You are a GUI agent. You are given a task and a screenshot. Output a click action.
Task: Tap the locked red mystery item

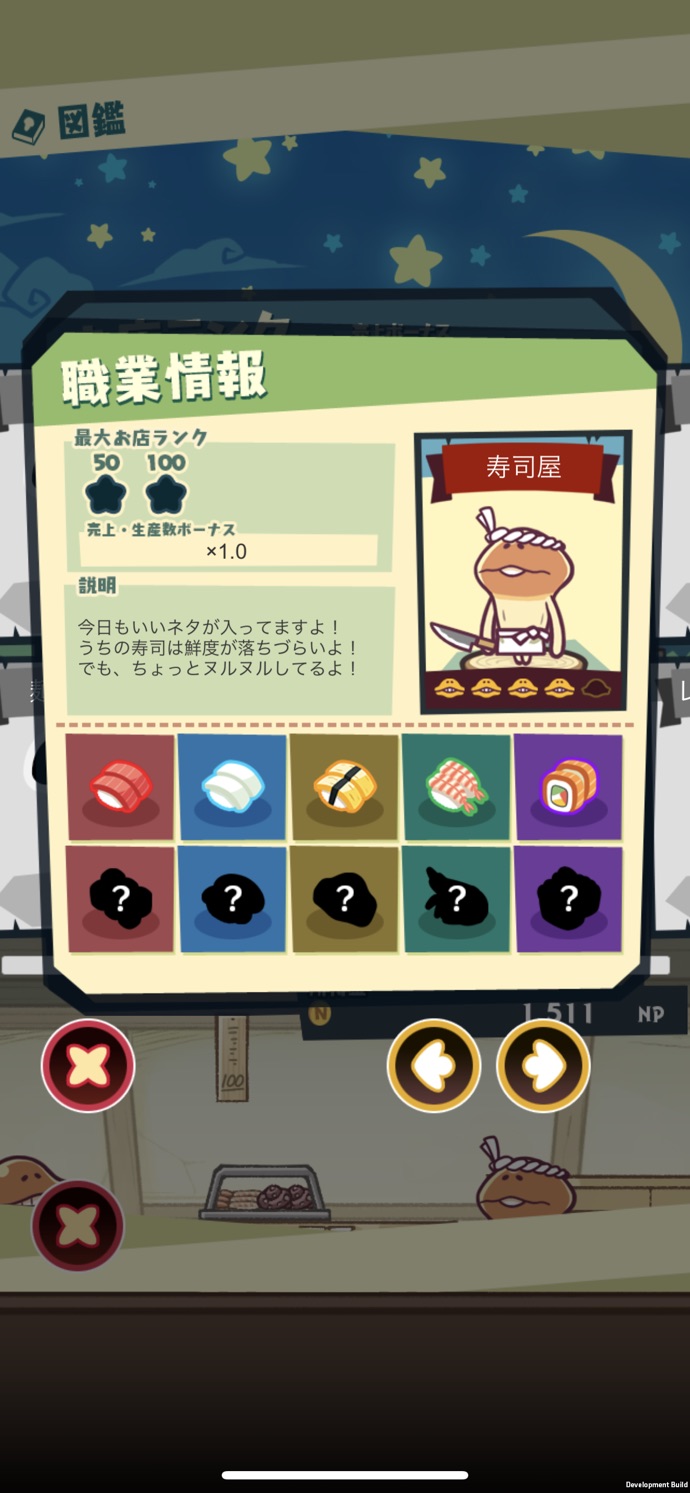point(120,899)
